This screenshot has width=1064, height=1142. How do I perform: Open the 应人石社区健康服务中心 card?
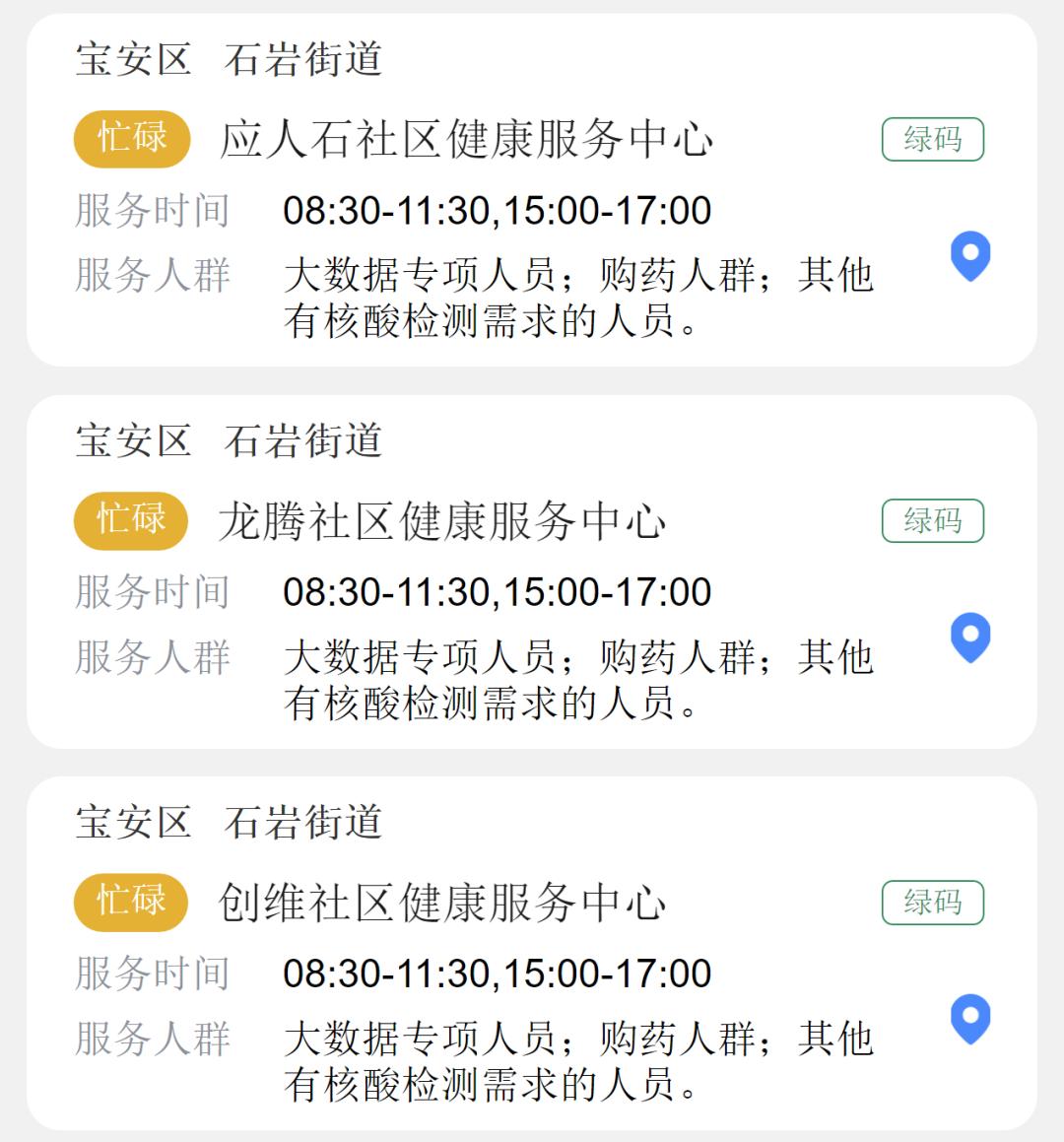pyautogui.click(x=466, y=139)
